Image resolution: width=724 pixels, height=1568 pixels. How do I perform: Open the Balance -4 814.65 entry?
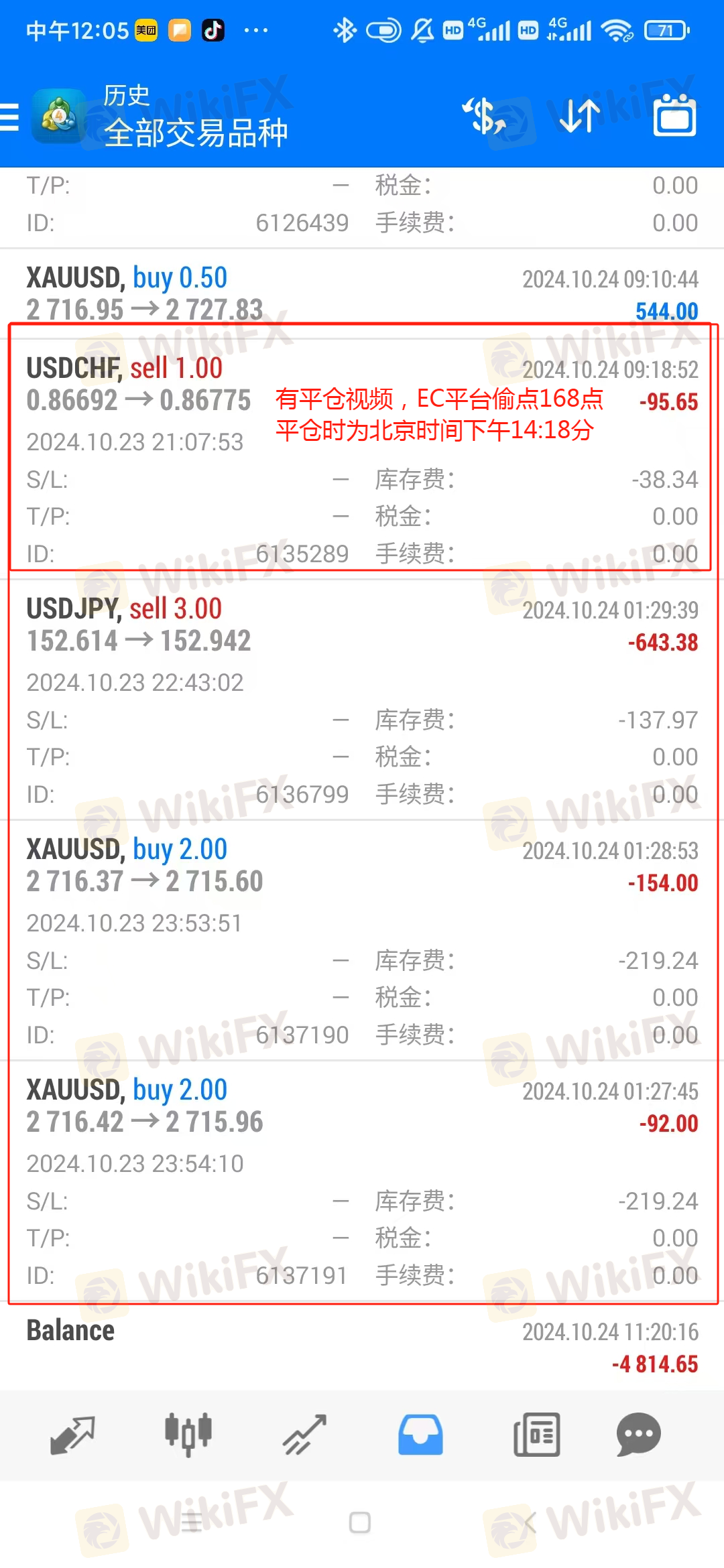point(362,1347)
